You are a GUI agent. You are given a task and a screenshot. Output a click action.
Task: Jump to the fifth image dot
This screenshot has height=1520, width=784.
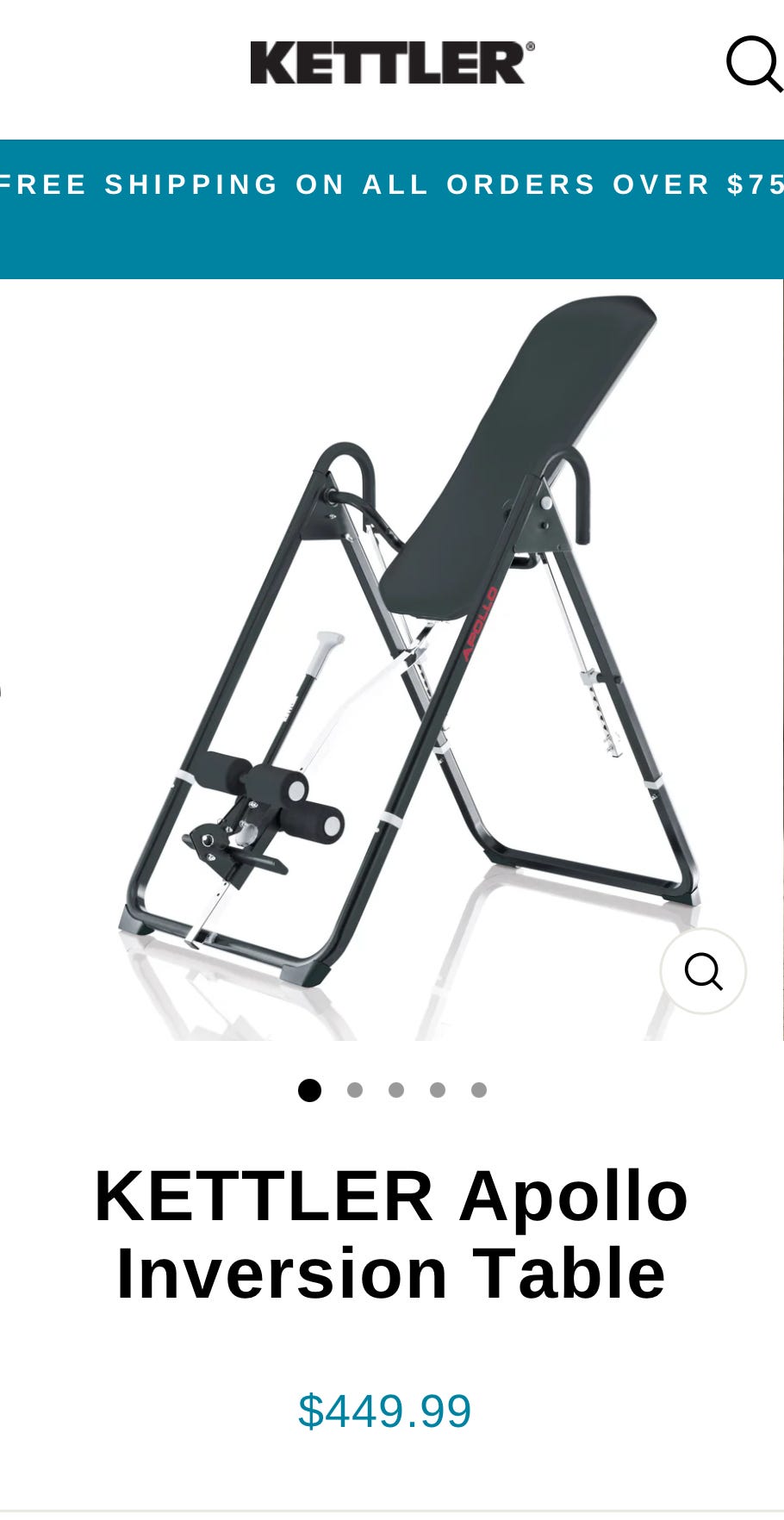[x=479, y=1090]
